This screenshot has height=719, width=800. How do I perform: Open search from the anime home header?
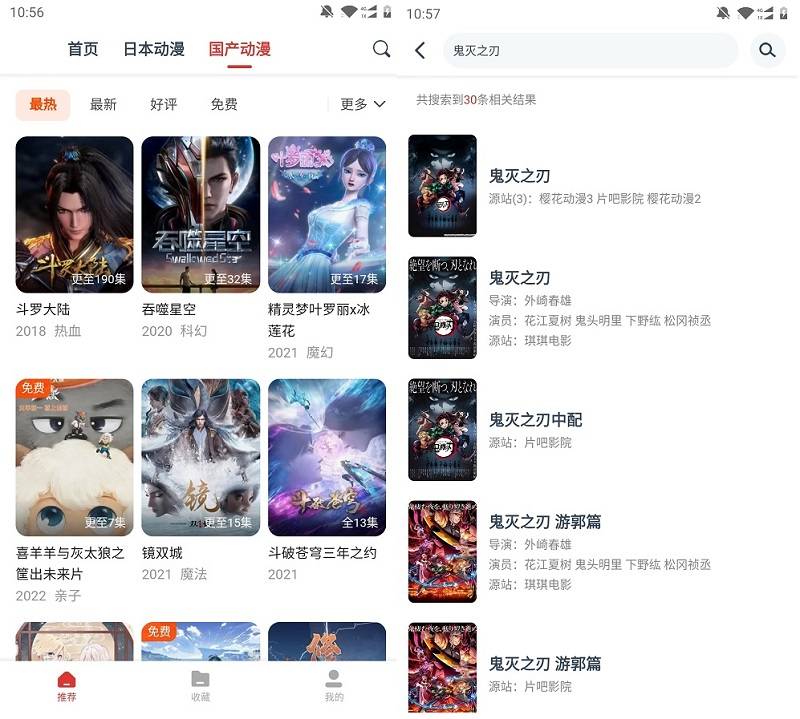(x=381, y=49)
